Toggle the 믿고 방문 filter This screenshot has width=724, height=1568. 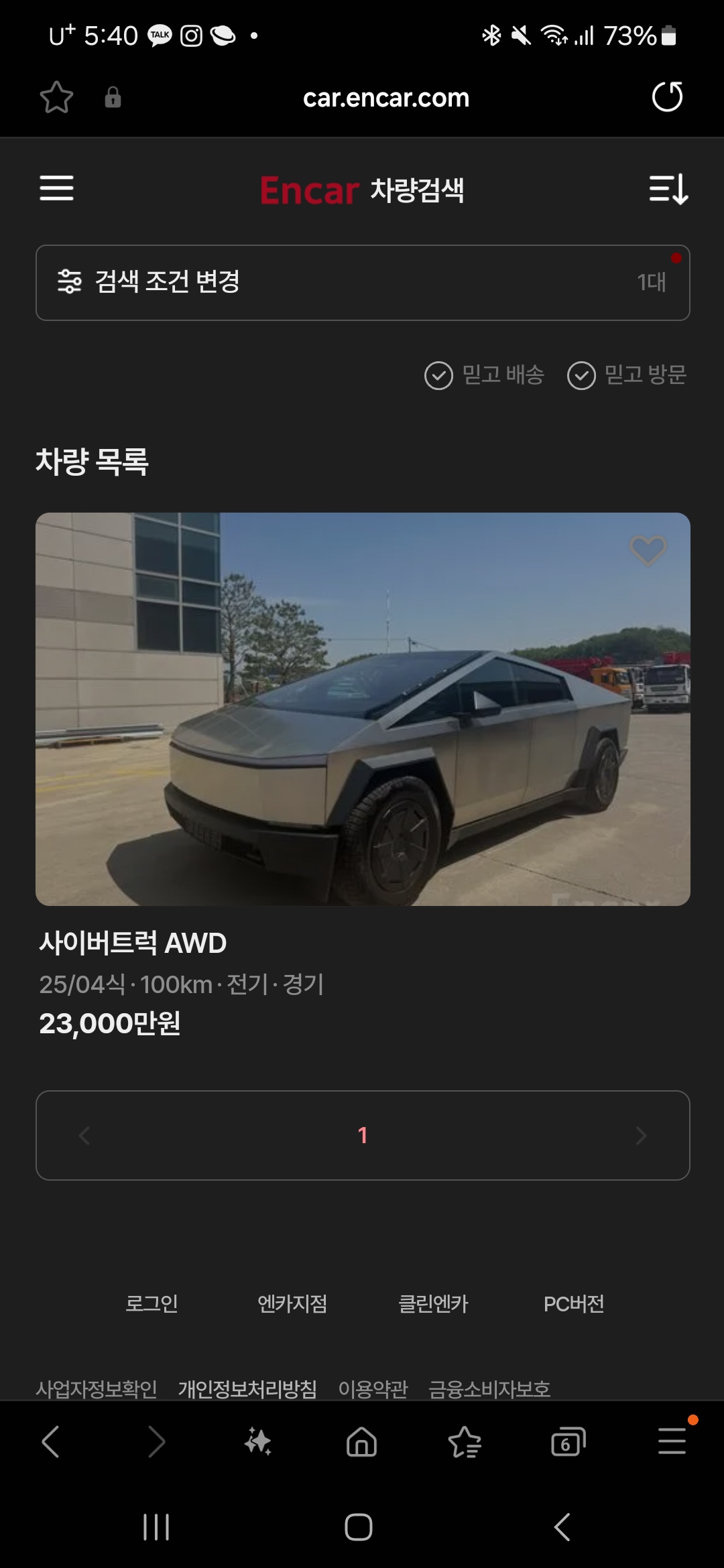(x=627, y=375)
